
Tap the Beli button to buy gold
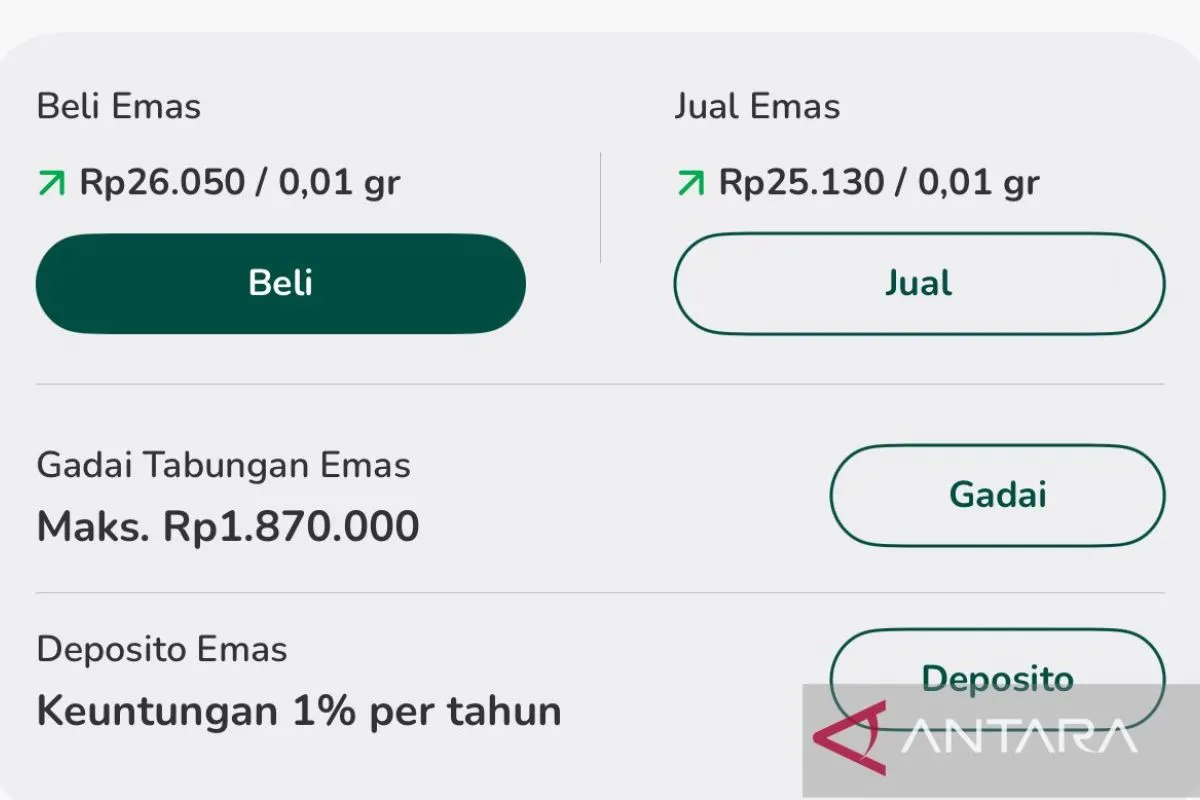point(280,283)
